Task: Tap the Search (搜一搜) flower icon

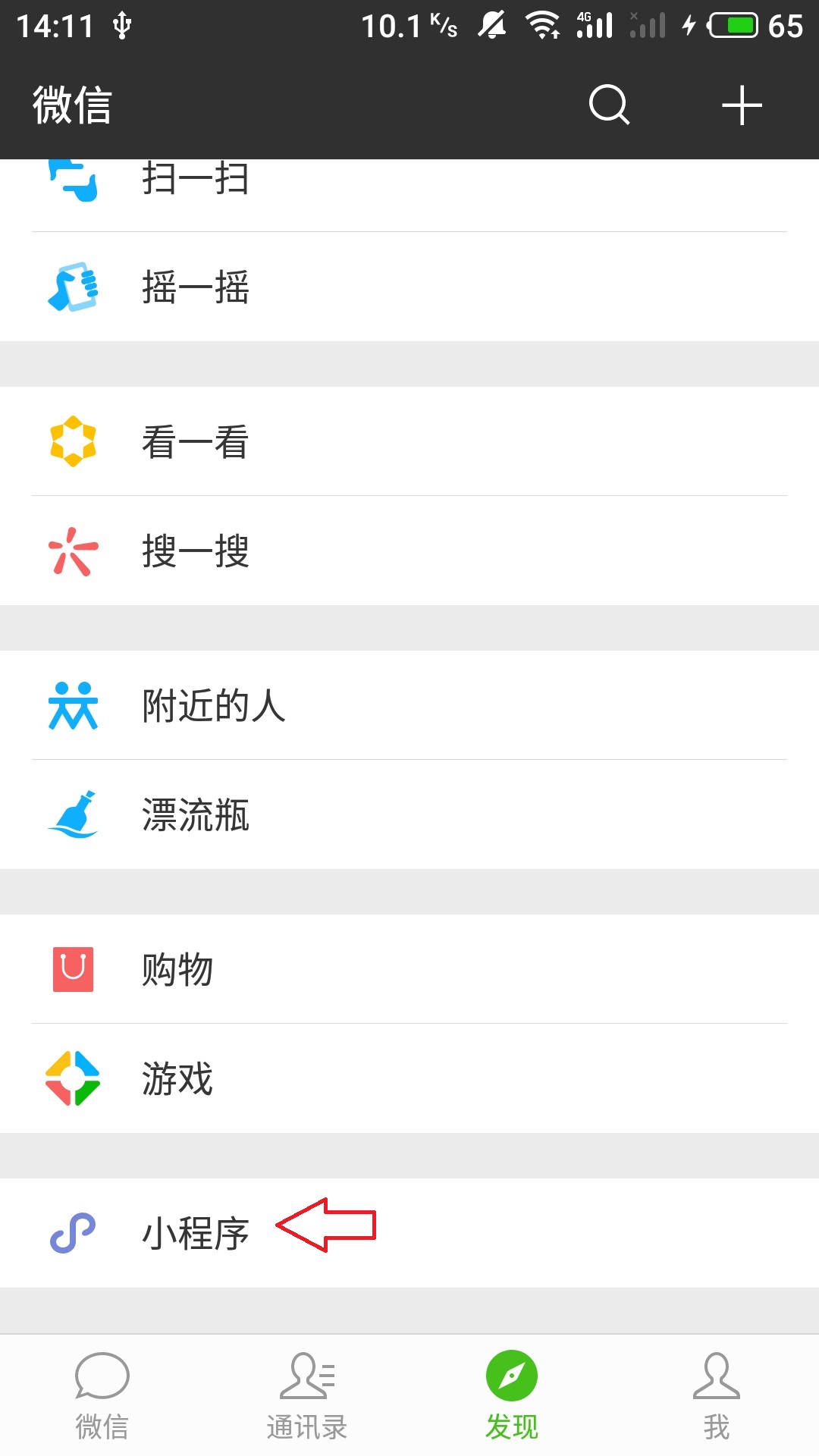Action: tap(74, 552)
